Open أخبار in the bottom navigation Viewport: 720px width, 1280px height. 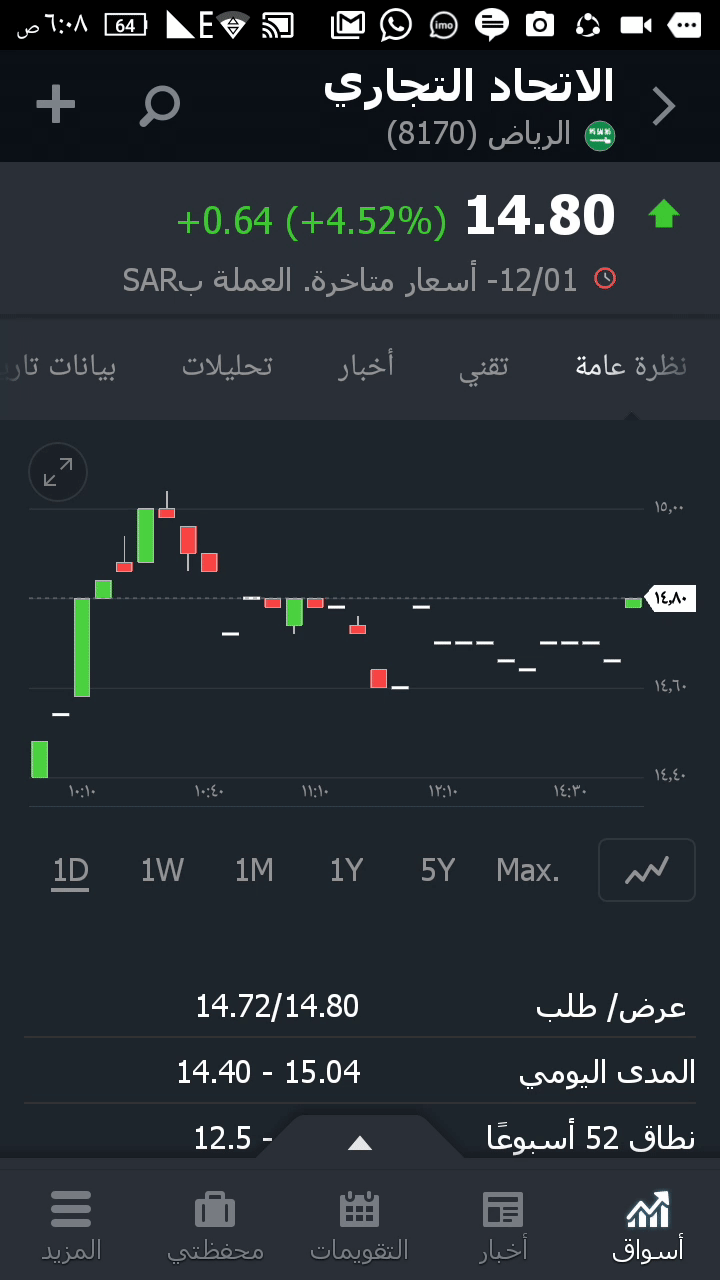pyautogui.click(x=503, y=1224)
